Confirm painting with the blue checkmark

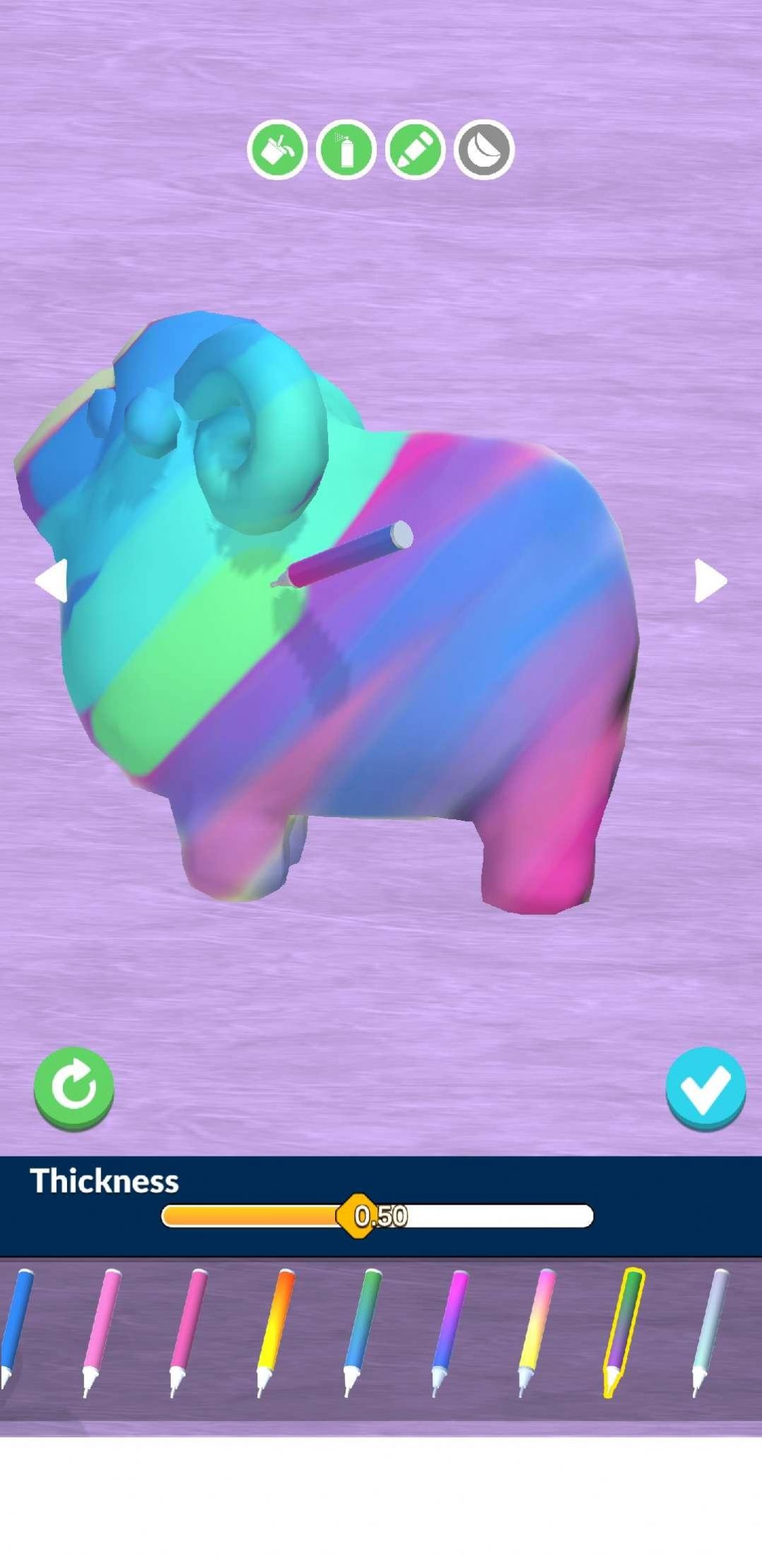pos(705,1087)
